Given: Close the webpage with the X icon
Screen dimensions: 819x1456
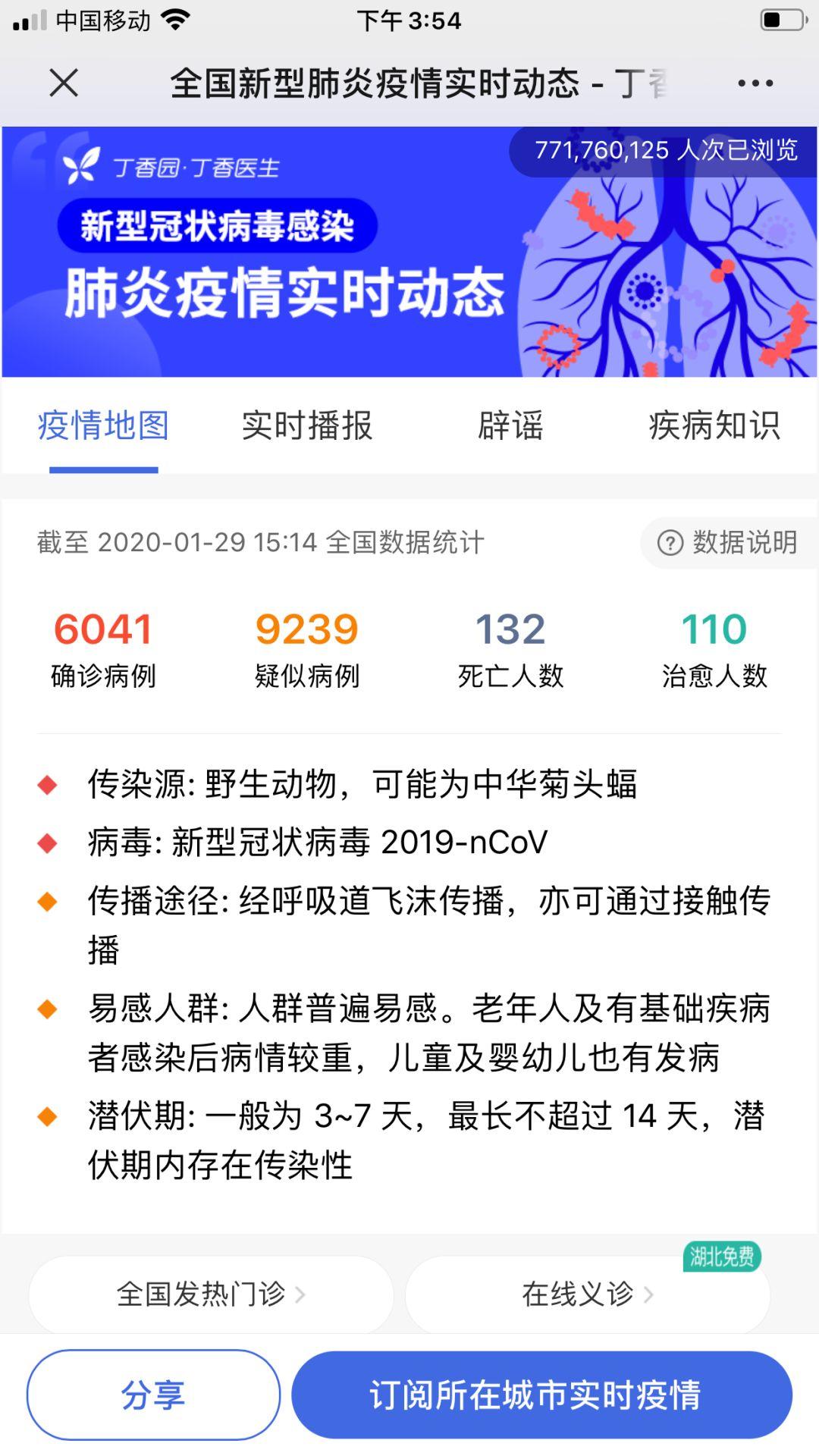Looking at the screenshot, I should 64,83.
